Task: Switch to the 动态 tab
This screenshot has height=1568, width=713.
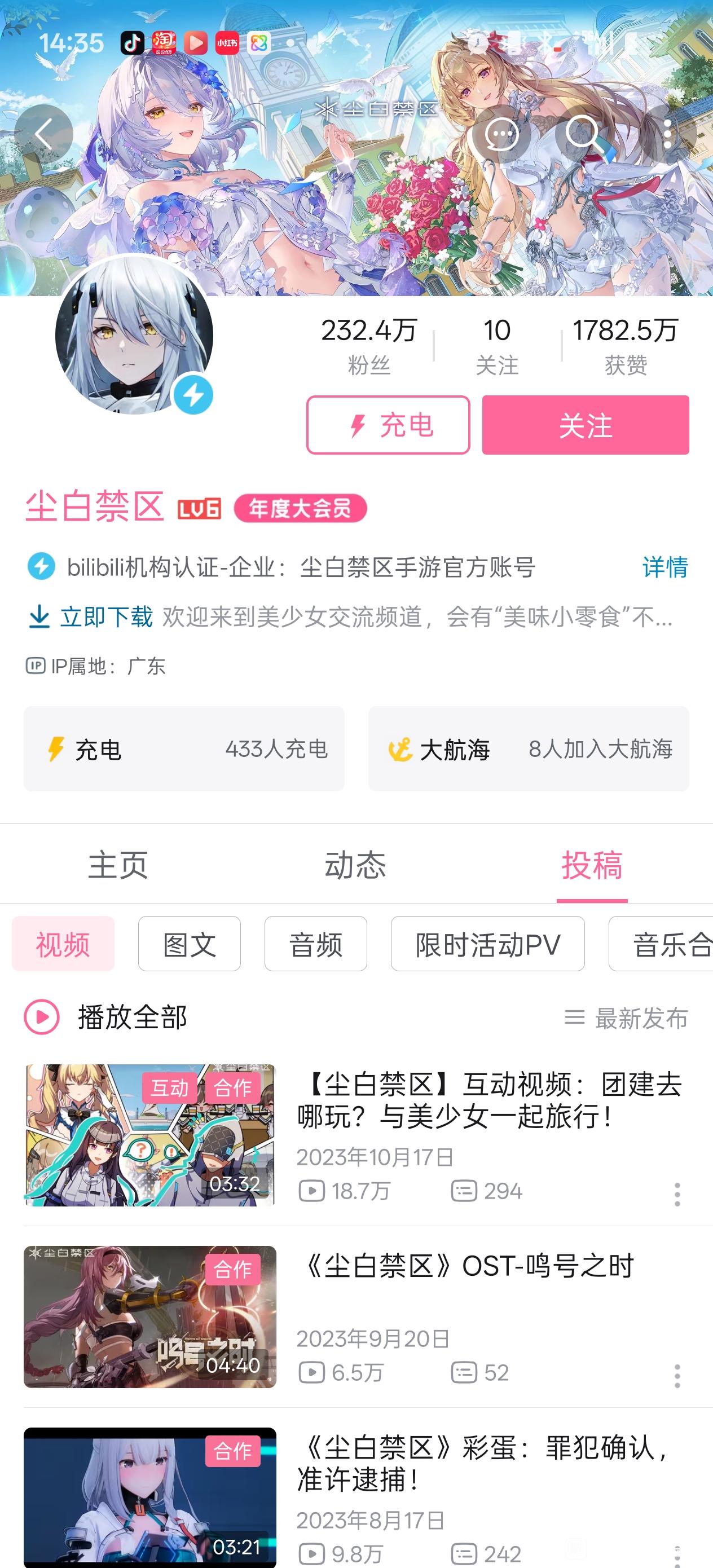Action: pyautogui.click(x=355, y=865)
